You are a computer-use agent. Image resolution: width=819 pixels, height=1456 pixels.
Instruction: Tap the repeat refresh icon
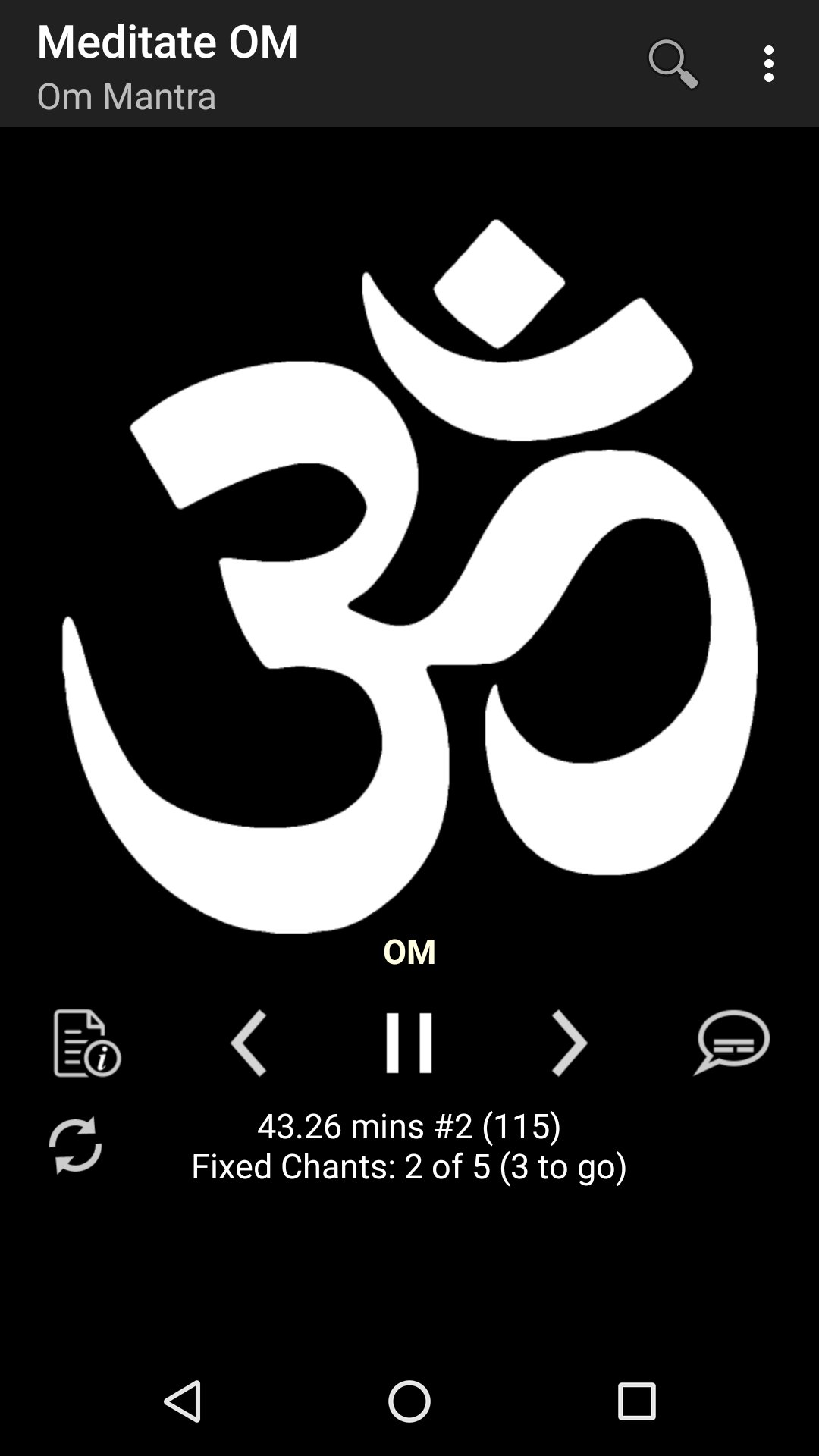(x=74, y=1145)
